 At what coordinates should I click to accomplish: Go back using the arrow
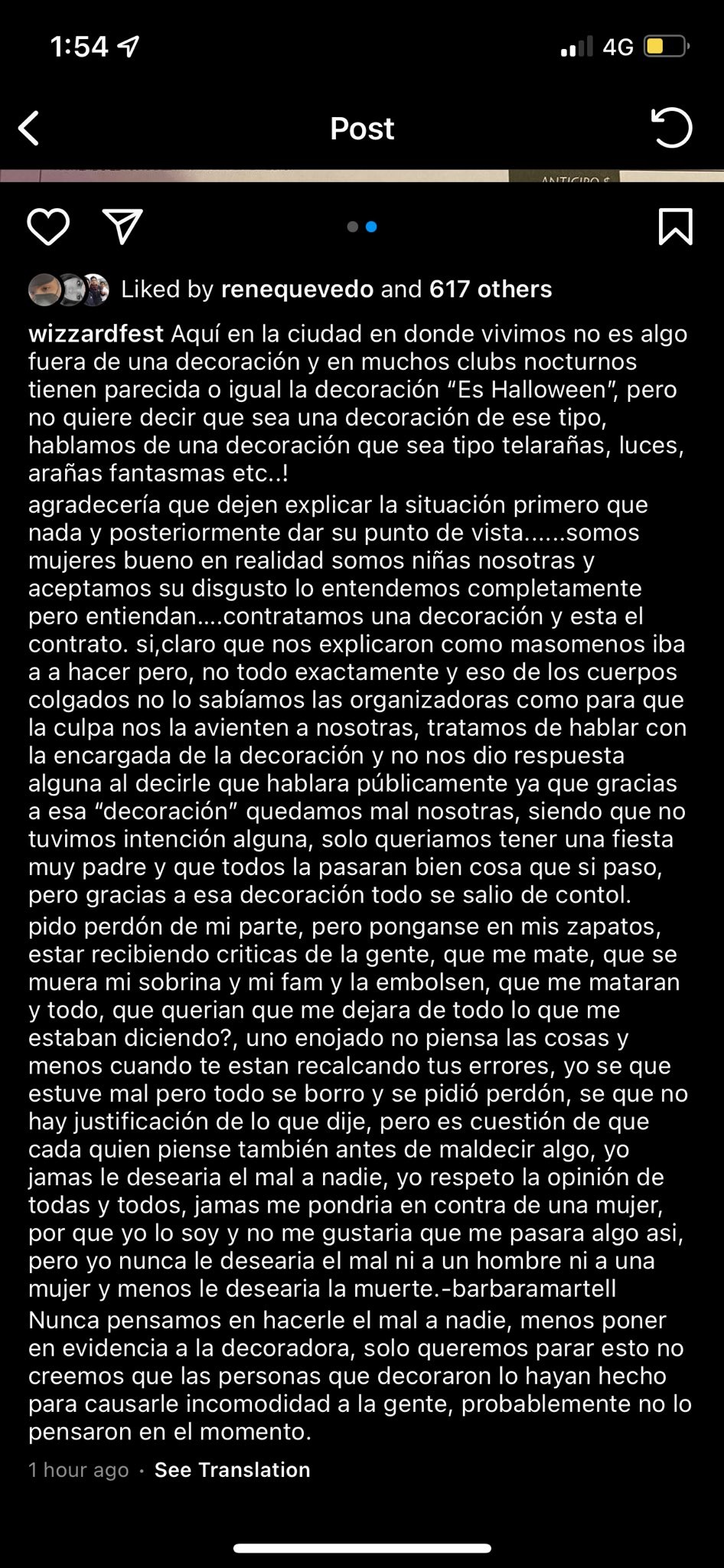point(29,128)
